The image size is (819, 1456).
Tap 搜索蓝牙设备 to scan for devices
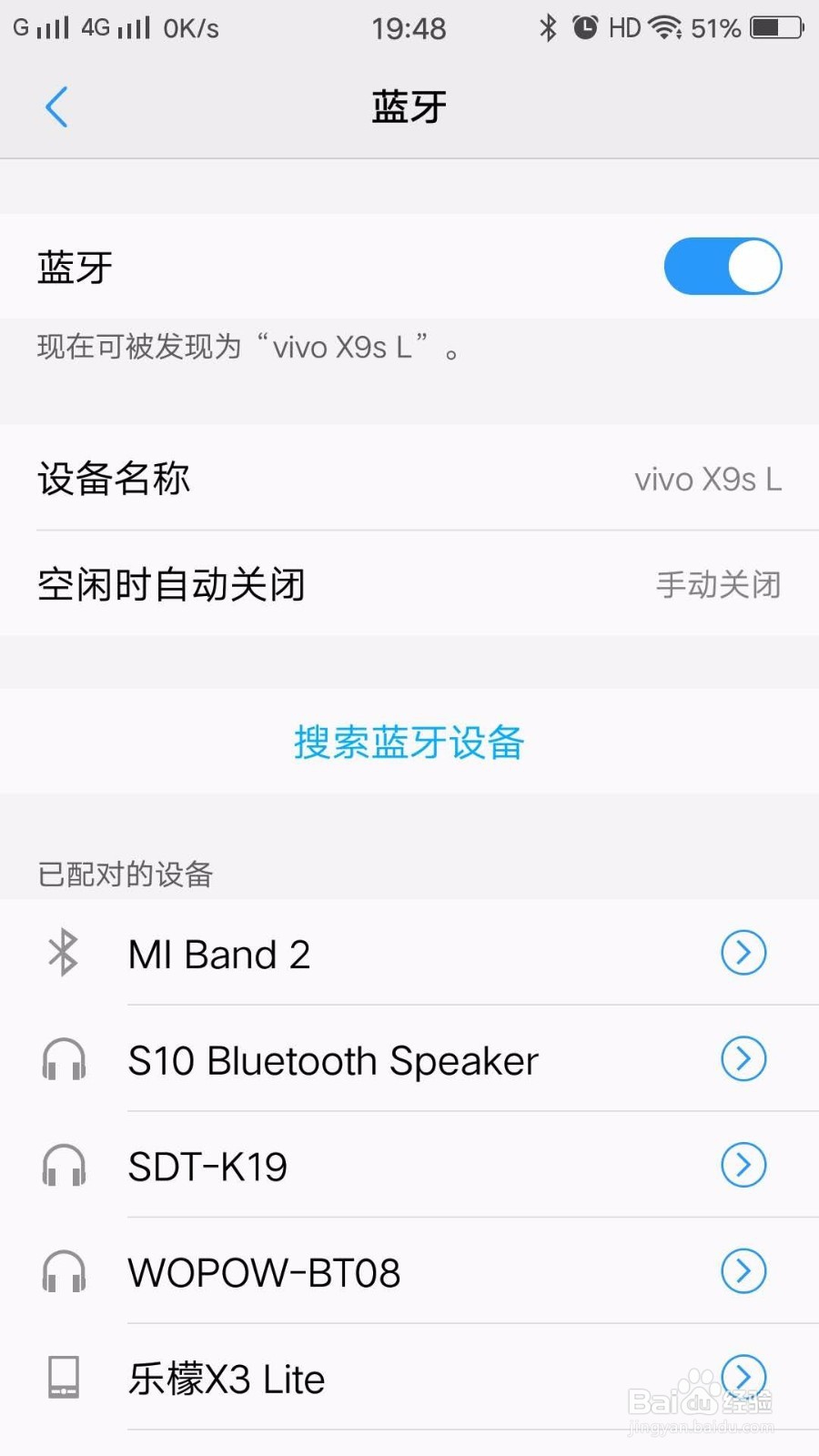(409, 742)
